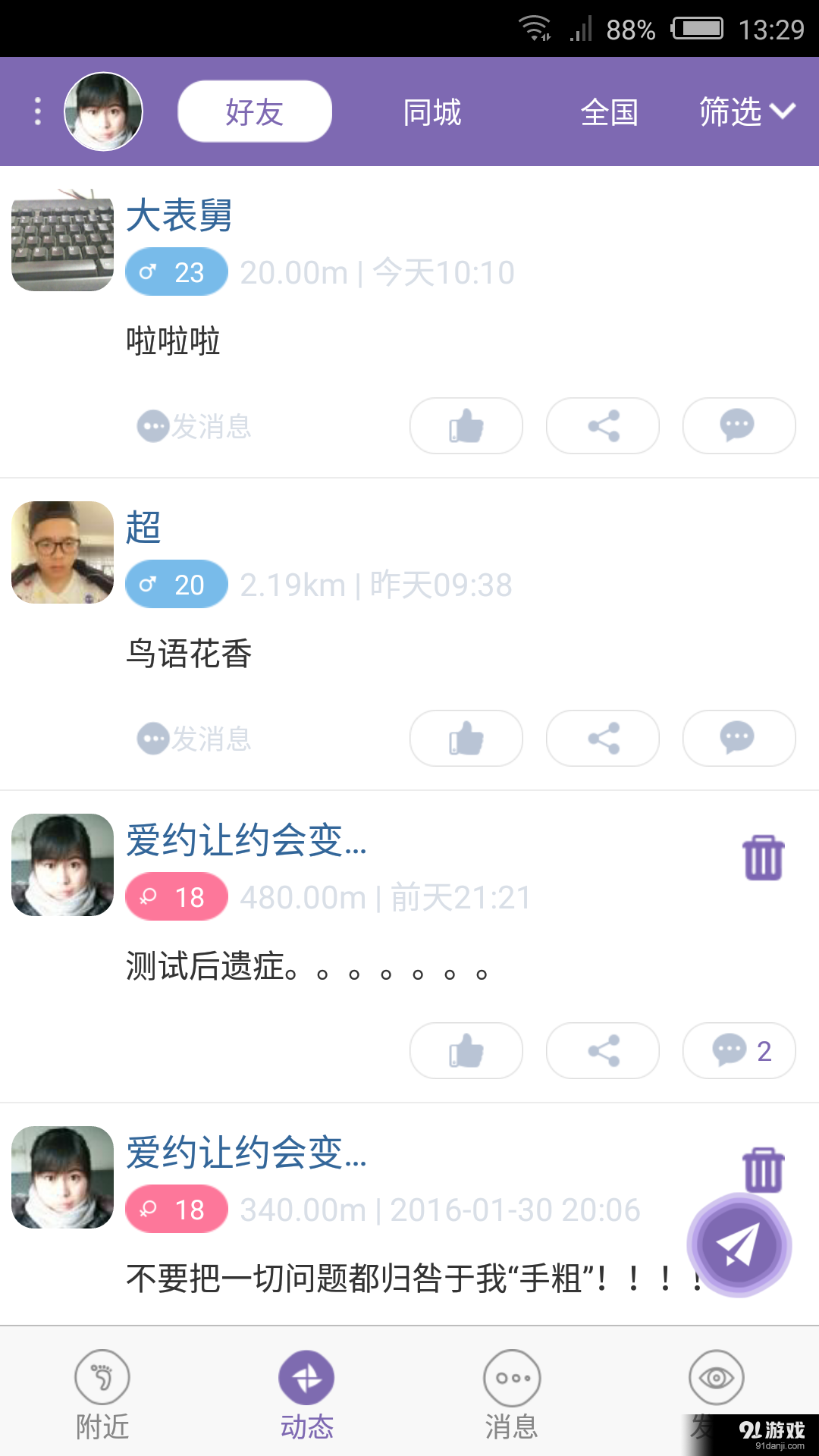Viewport: 819px width, 1456px height.
Task: Tap the pink female age badge 18
Action: coord(176,896)
